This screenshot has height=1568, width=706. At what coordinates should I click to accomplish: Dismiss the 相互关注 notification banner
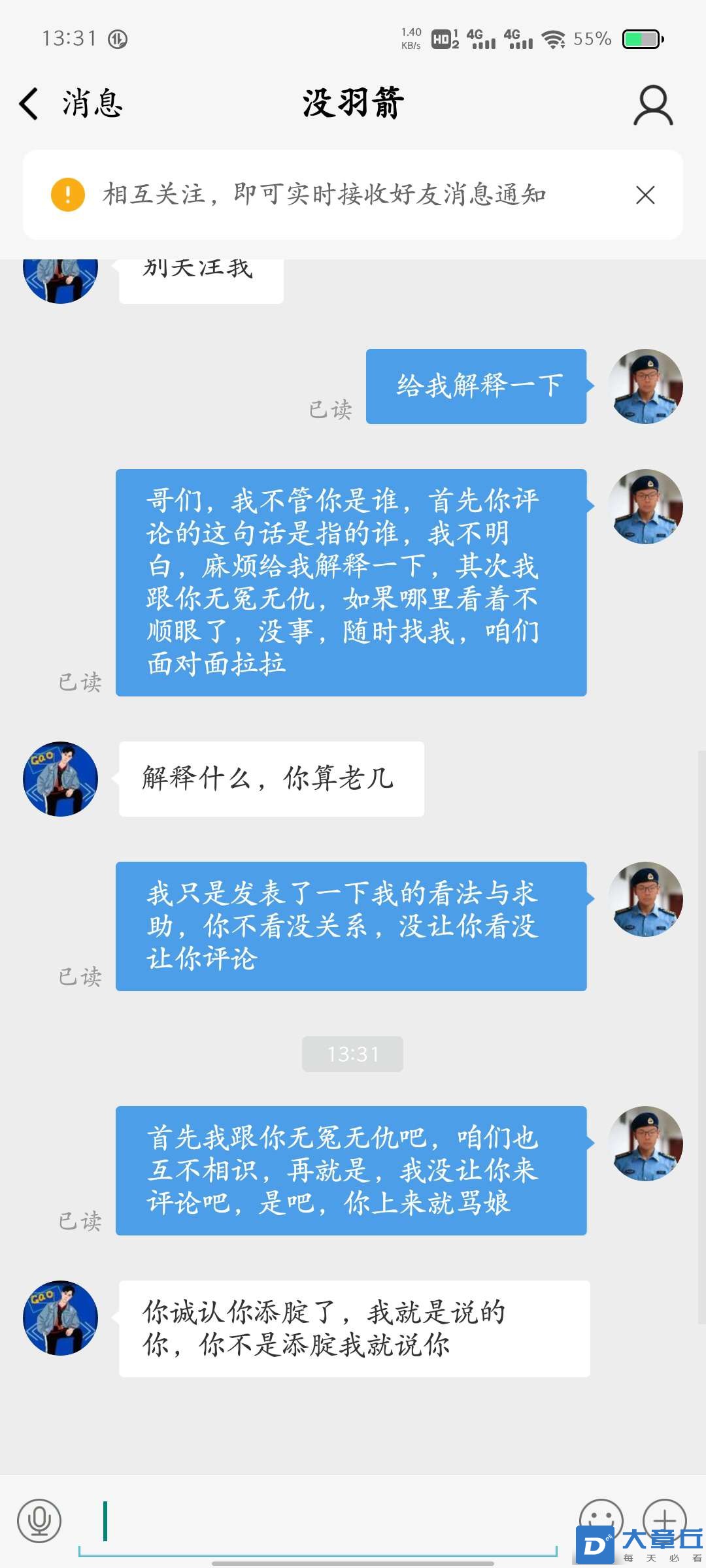645,195
